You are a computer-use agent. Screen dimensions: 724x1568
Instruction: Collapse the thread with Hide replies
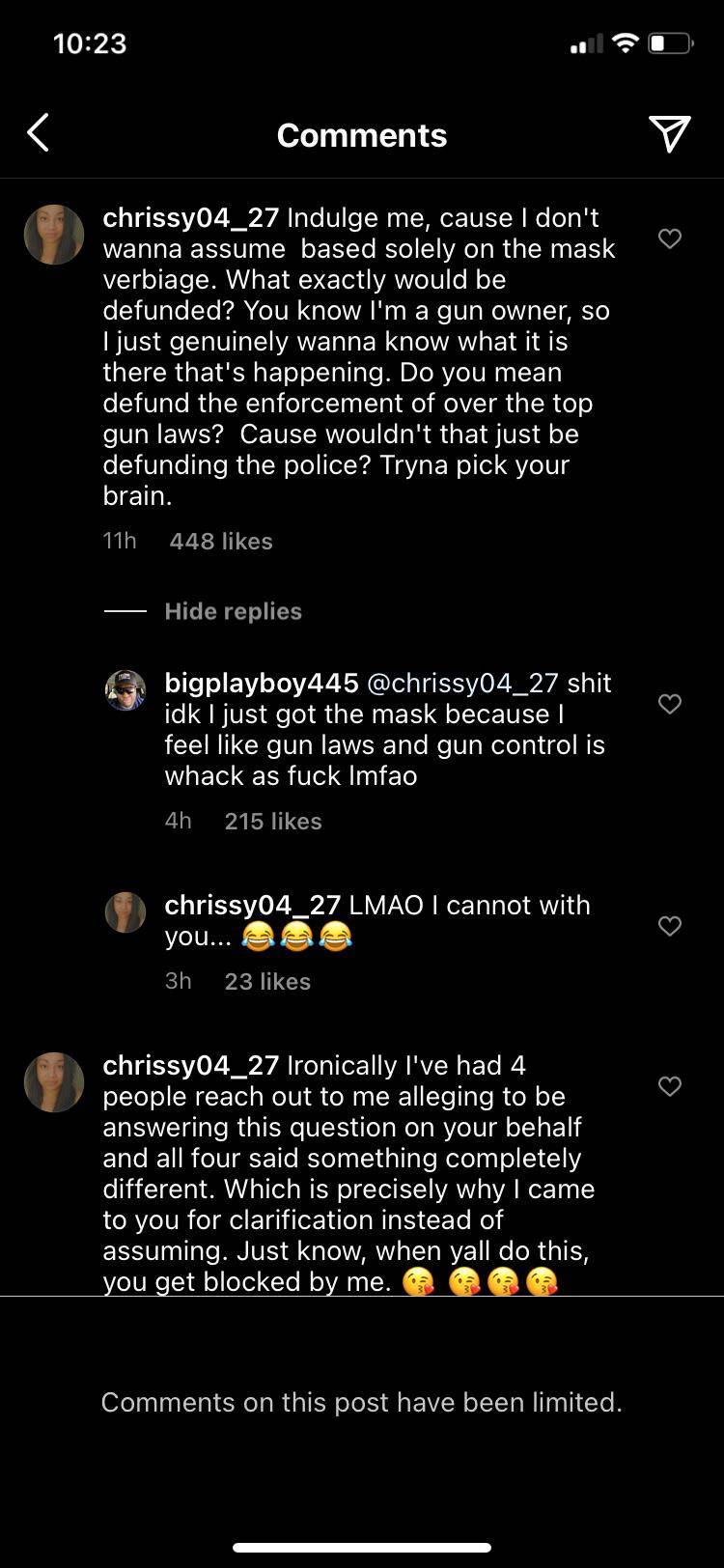(233, 611)
